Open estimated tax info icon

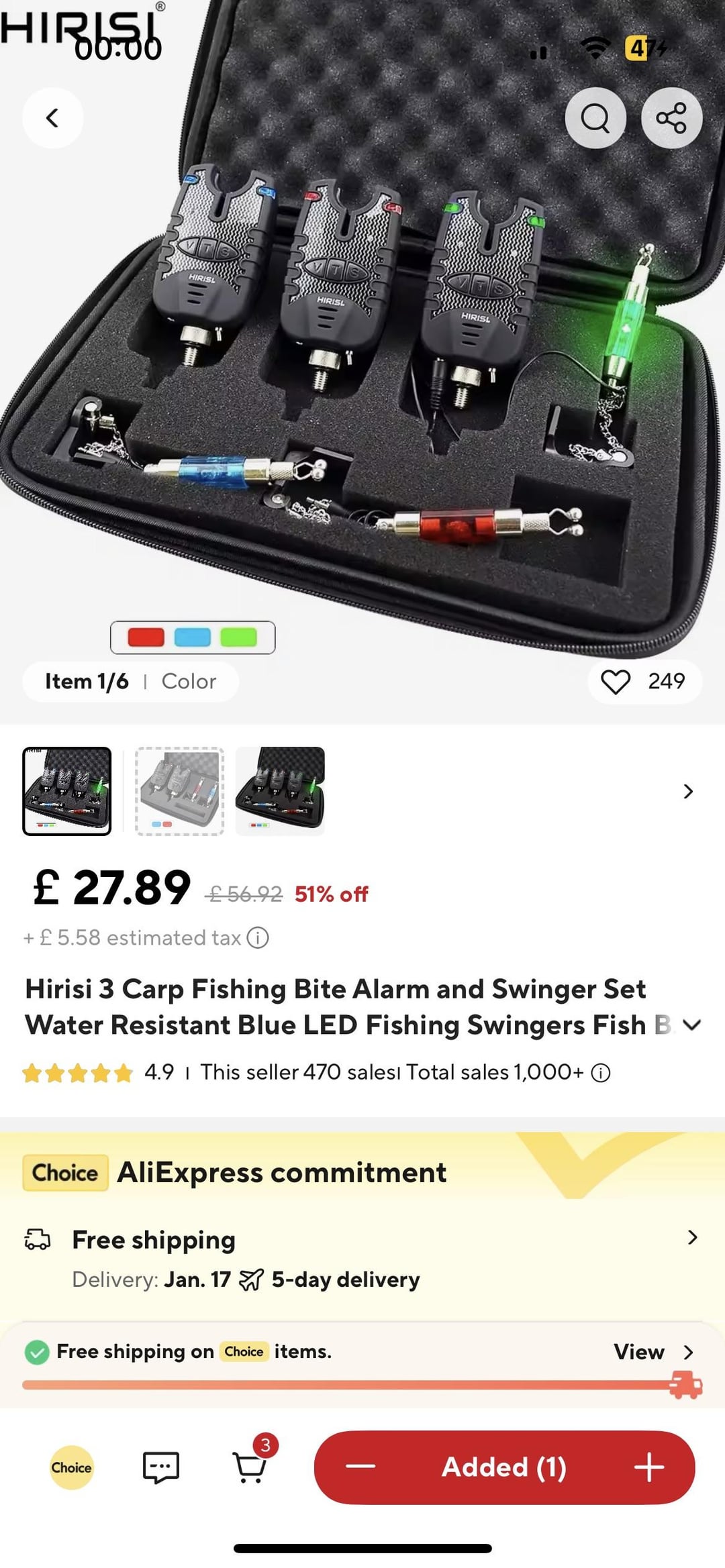click(258, 937)
